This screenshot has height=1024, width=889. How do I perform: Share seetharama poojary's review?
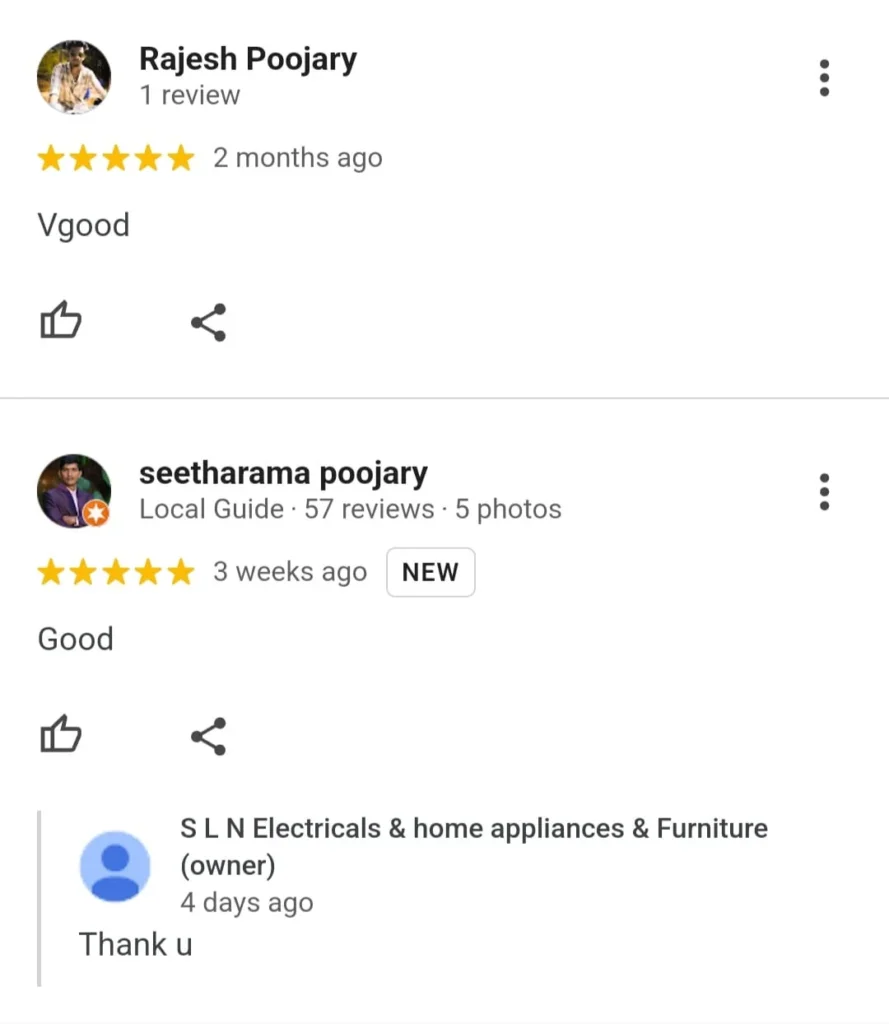click(208, 736)
